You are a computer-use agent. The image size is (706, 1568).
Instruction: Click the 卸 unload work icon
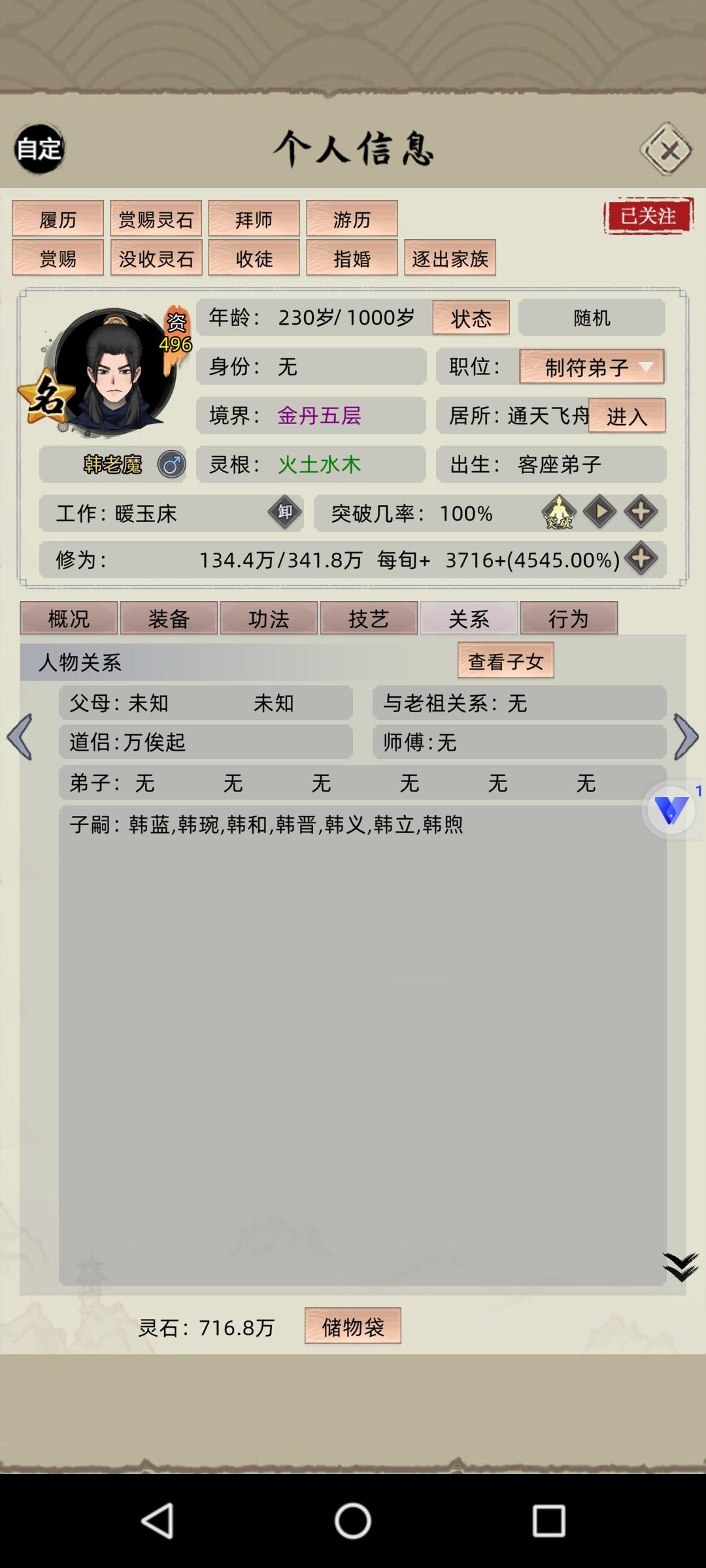pyautogui.click(x=286, y=514)
